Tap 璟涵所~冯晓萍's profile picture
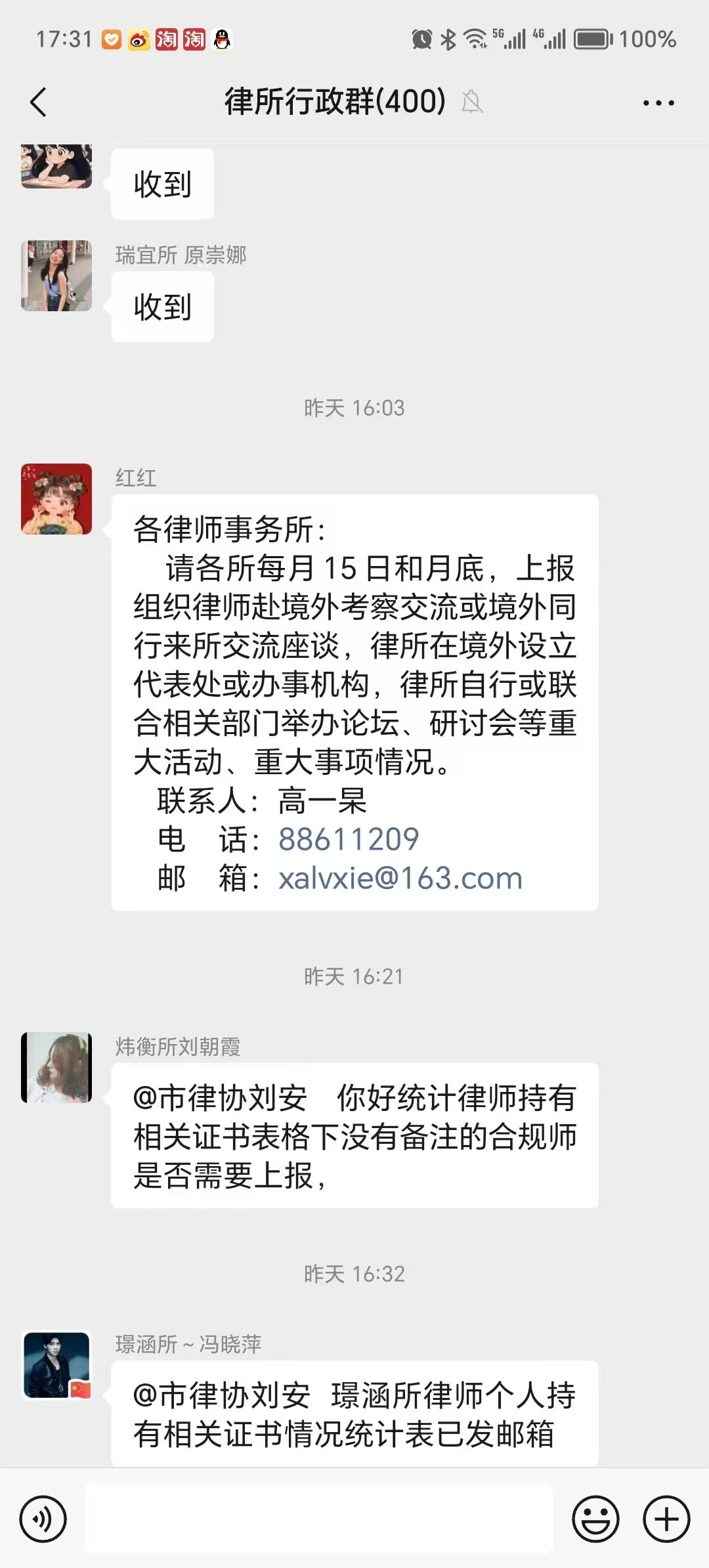709x1568 pixels. pyautogui.click(x=56, y=1365)
